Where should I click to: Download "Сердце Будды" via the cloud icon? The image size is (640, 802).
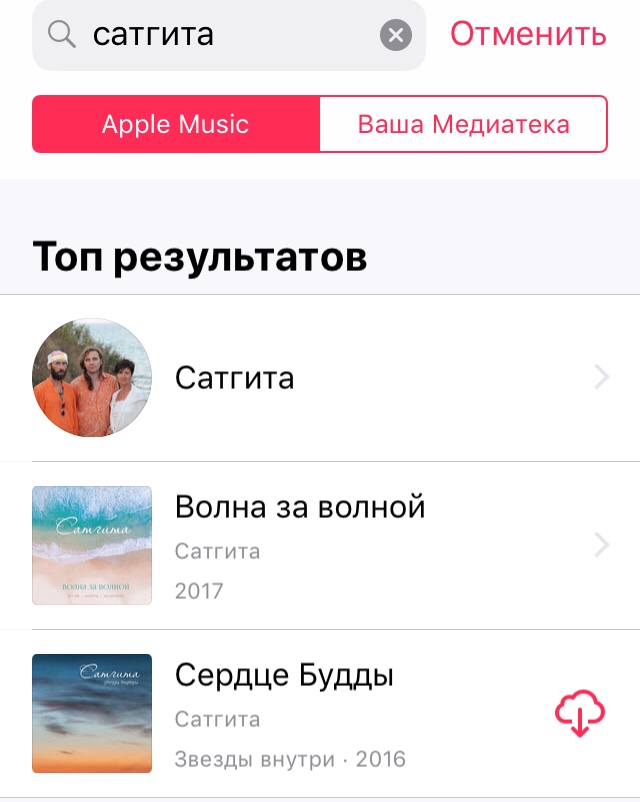click(x=580, y=714)
